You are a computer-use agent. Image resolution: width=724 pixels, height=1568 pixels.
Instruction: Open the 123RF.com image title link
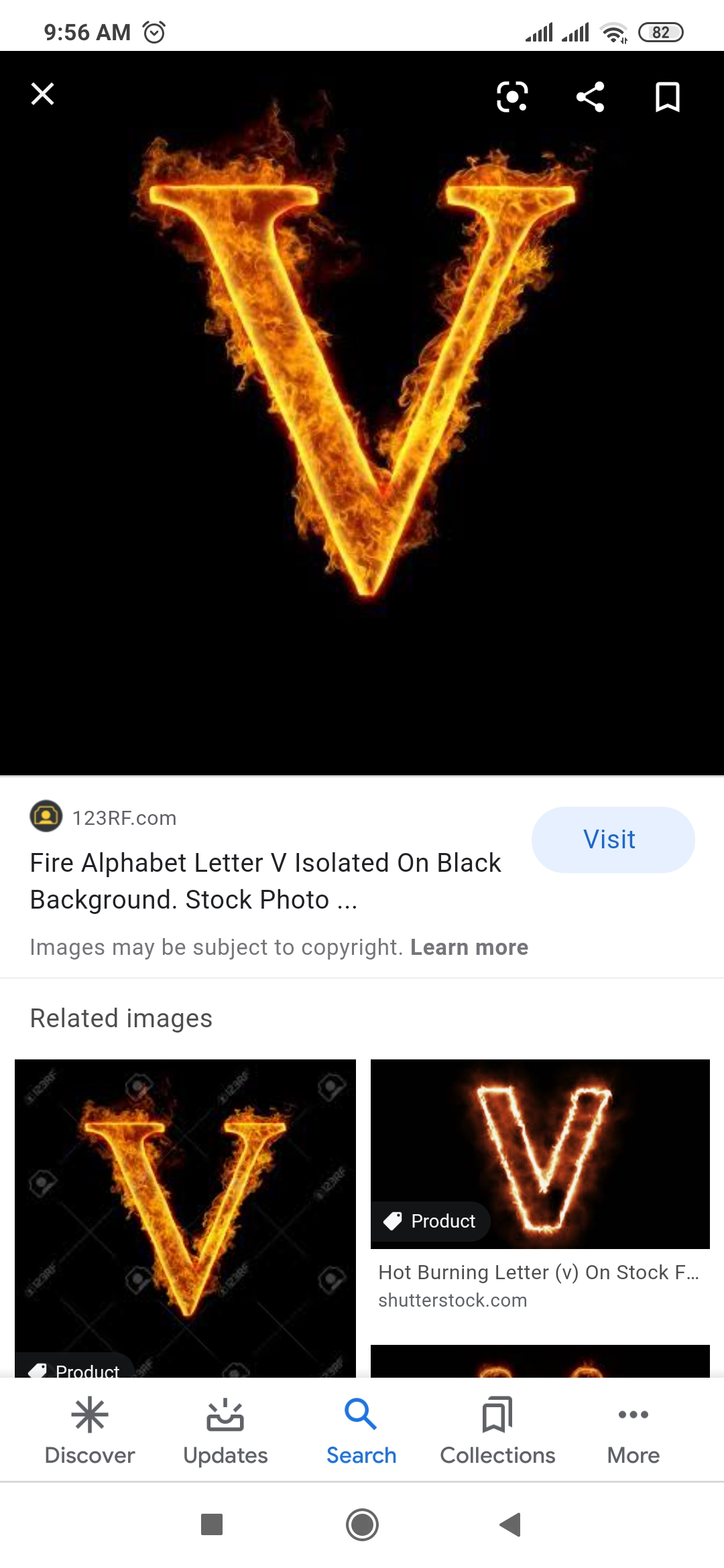[265, 881]
